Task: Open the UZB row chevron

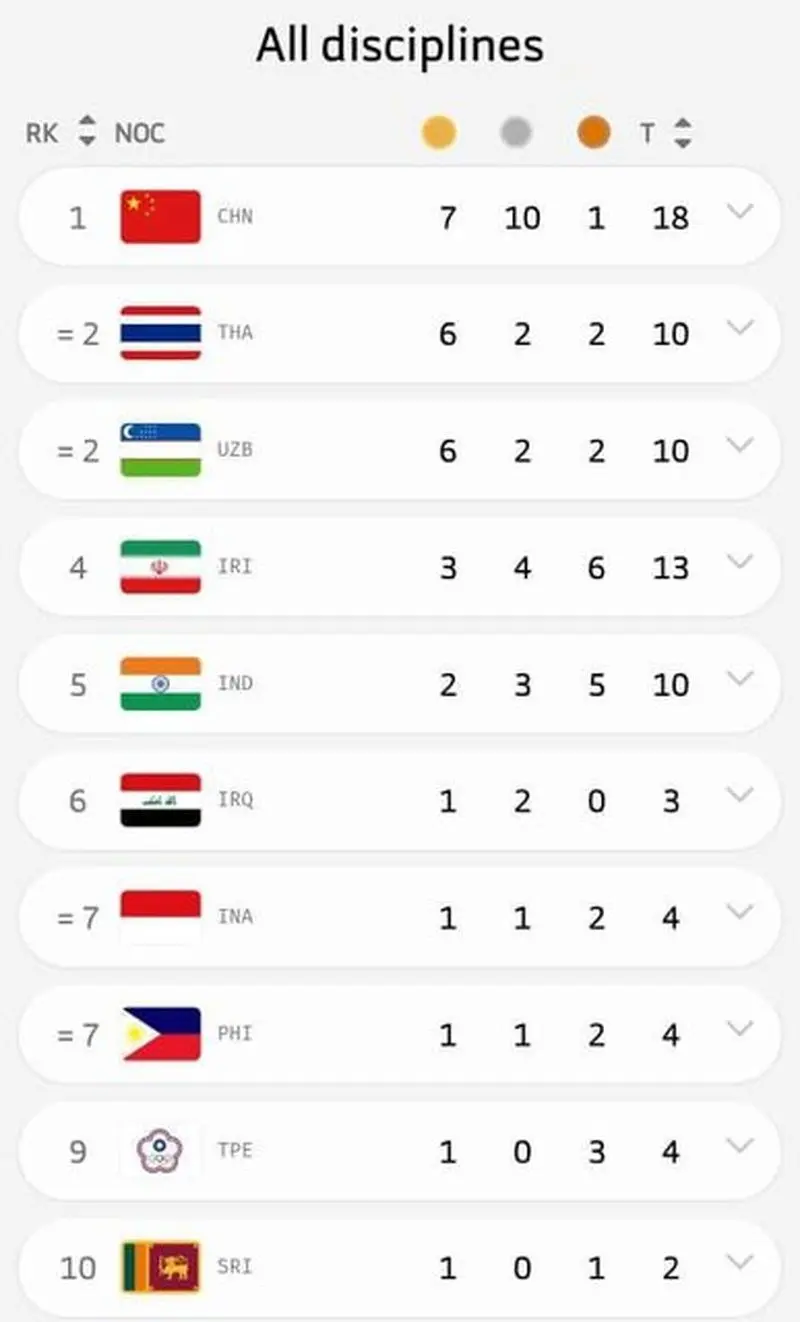Action: tap(739, 445)
